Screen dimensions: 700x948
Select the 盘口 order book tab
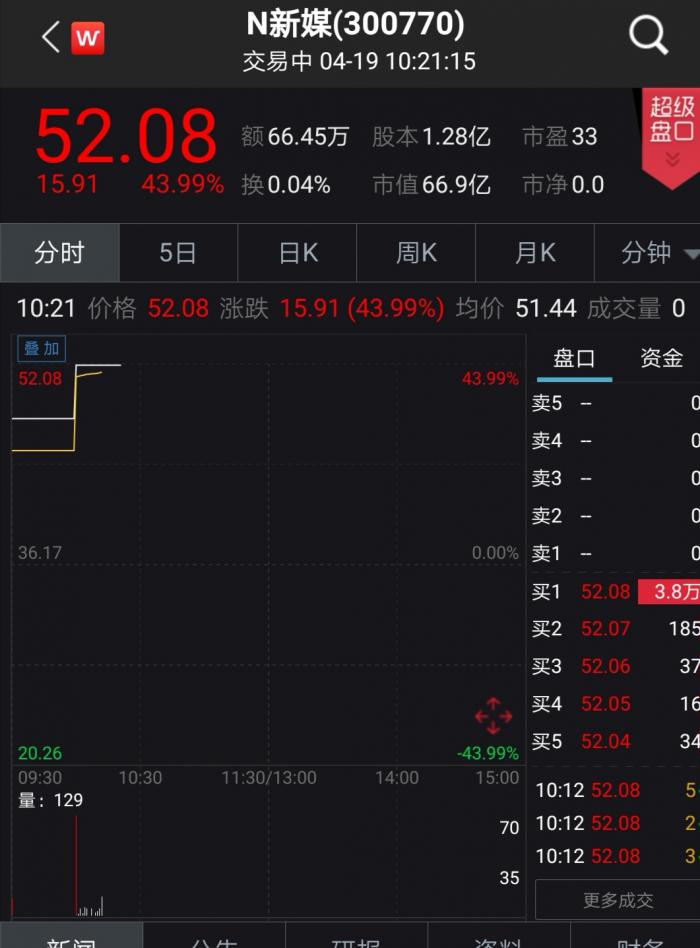tap(574, 358)
